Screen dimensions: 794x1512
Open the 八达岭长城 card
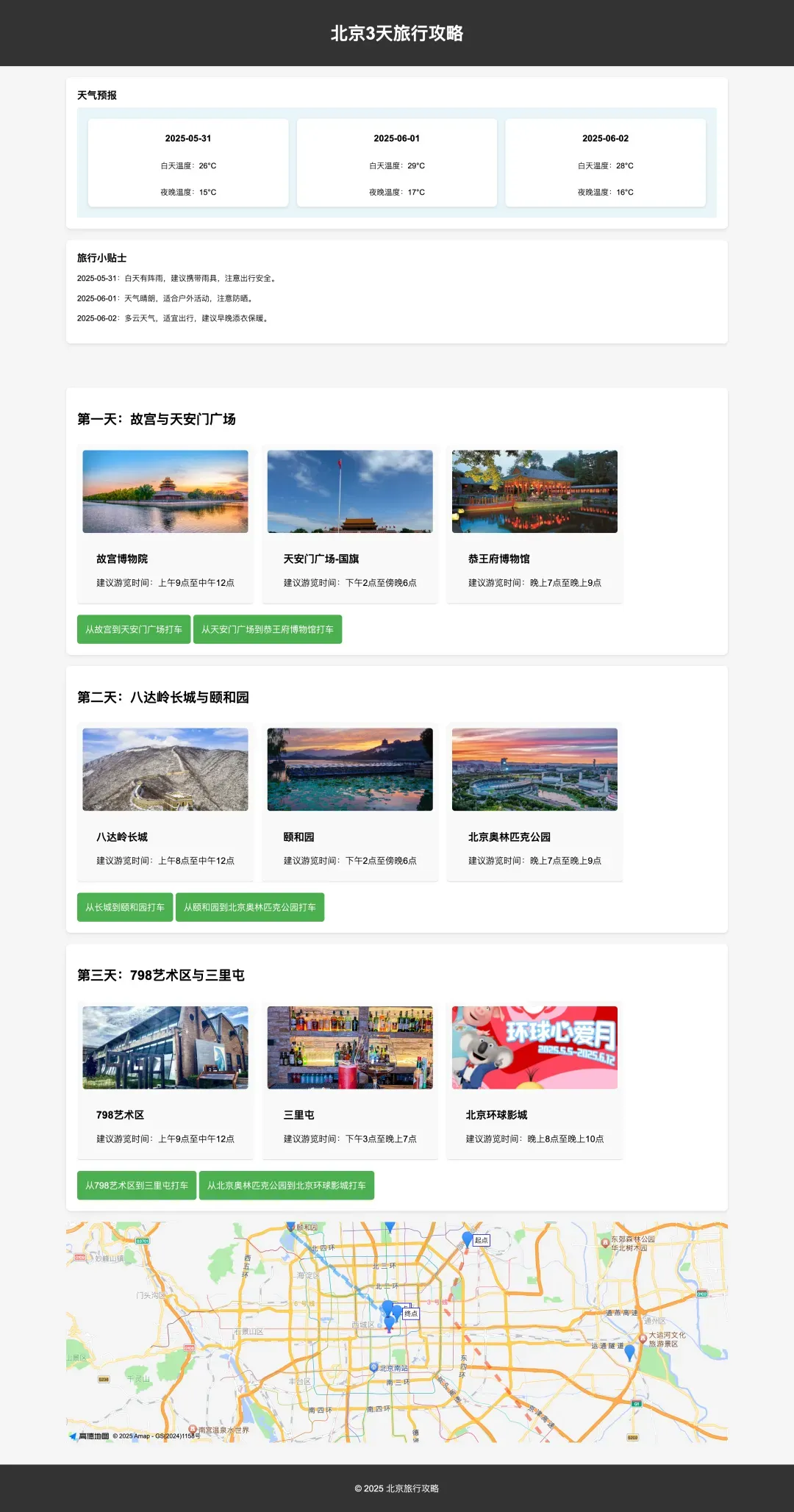[165, 802]
